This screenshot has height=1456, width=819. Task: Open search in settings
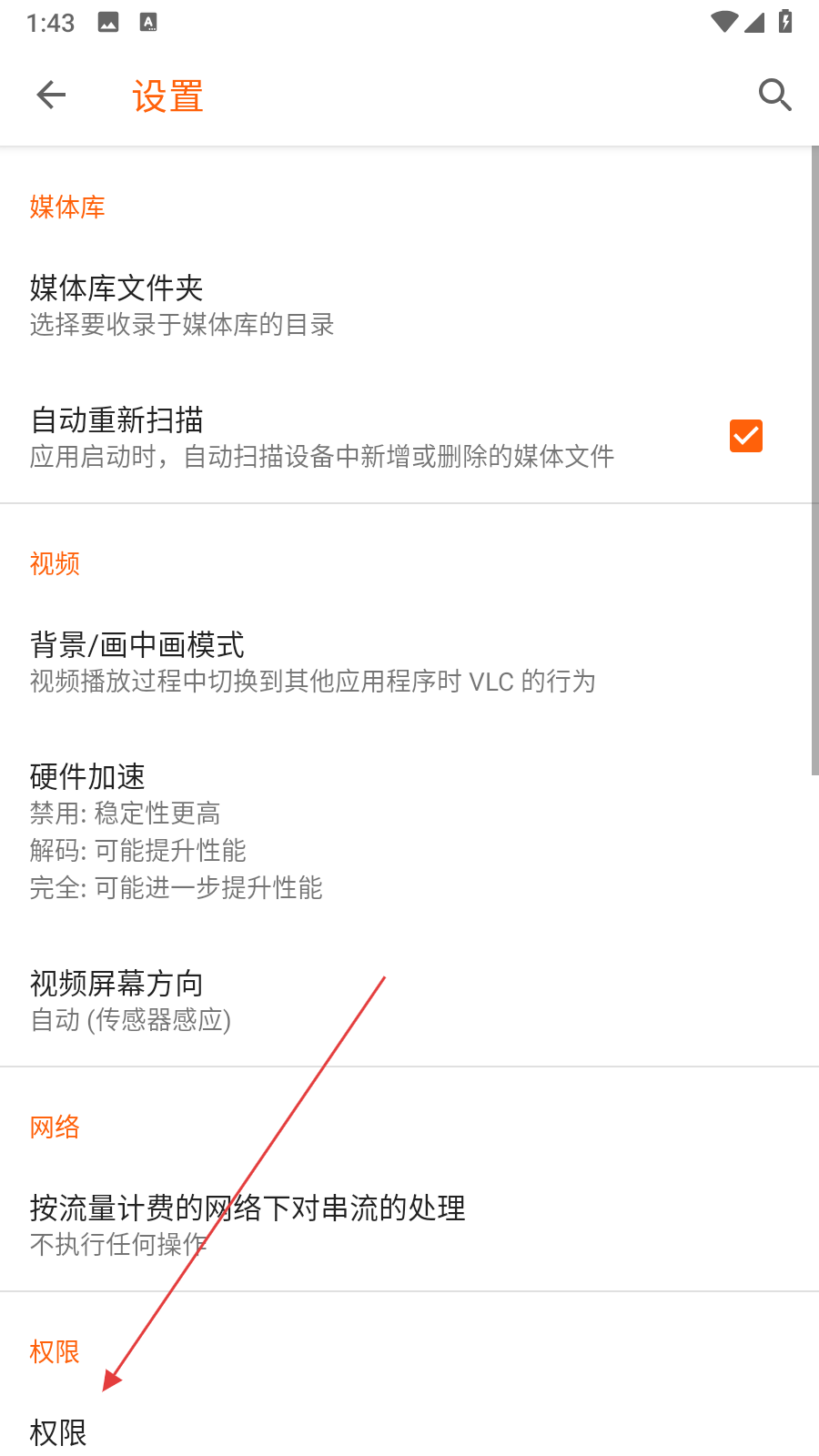point(774,95)
